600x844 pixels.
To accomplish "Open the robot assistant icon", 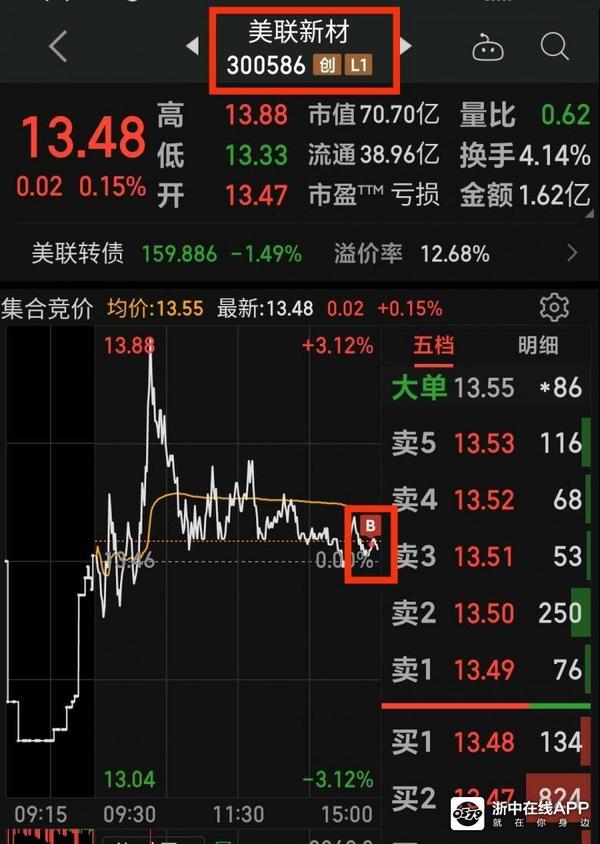I will [487, 46].
